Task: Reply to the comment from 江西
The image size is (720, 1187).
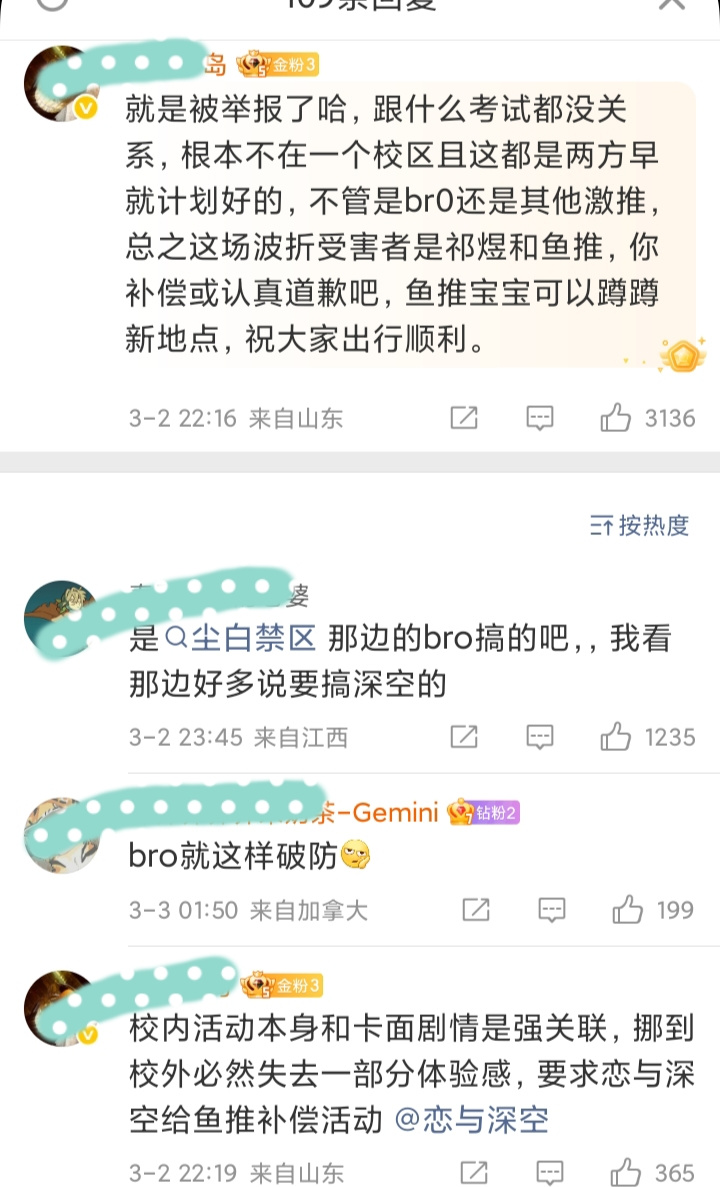Action: pos(540,737)
